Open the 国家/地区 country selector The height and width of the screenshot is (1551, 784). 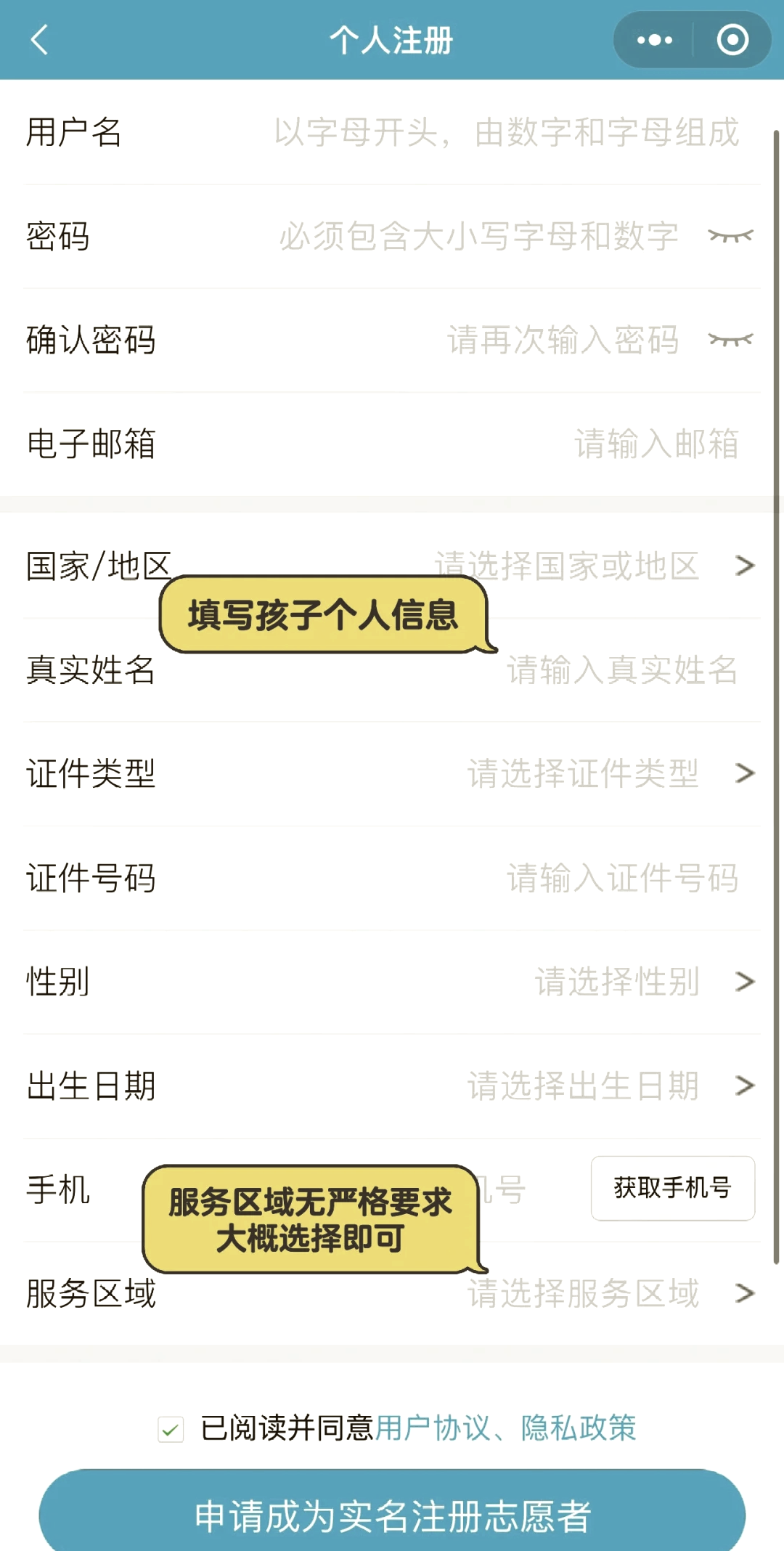(x=566, y=566)
